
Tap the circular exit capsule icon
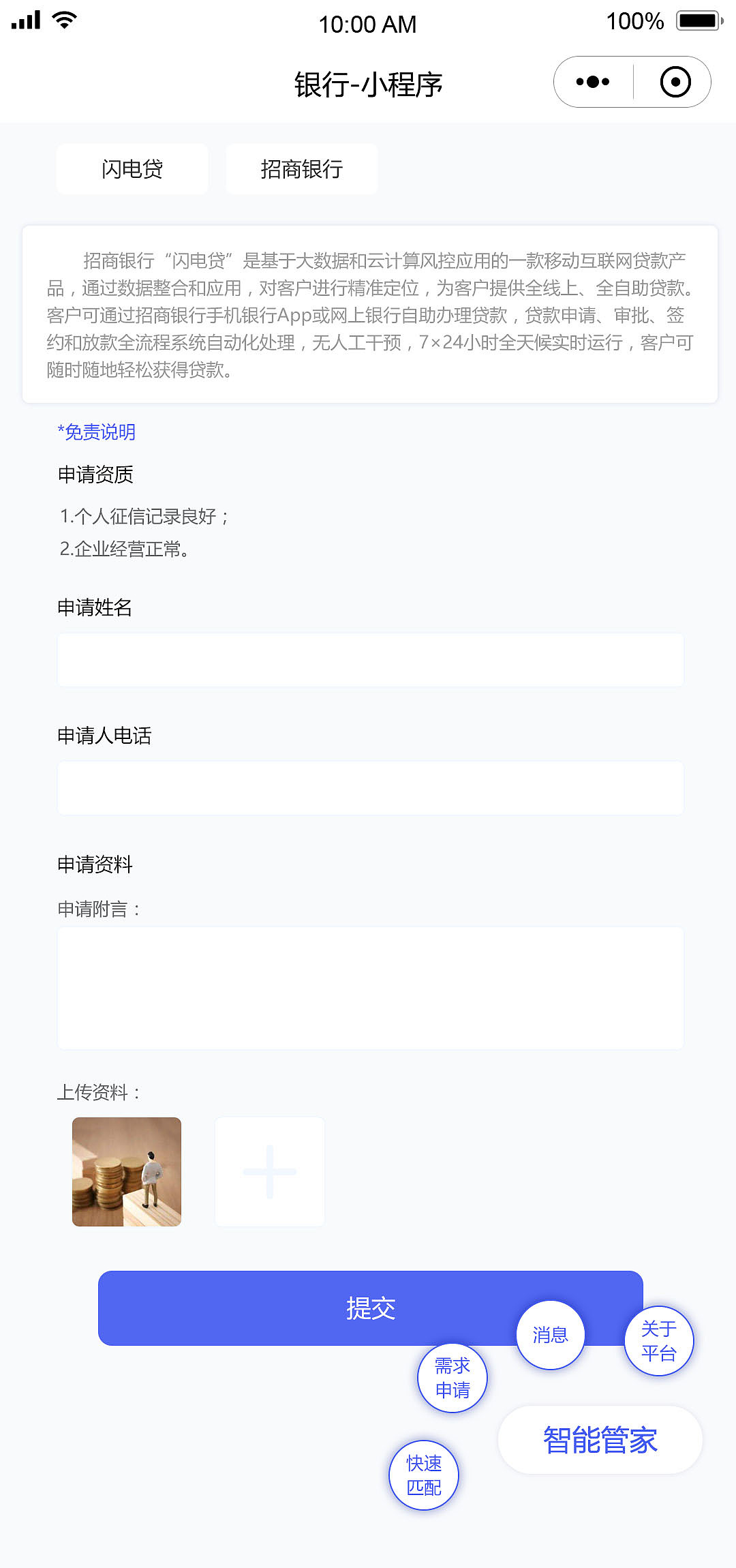click(x=675, y=81)
